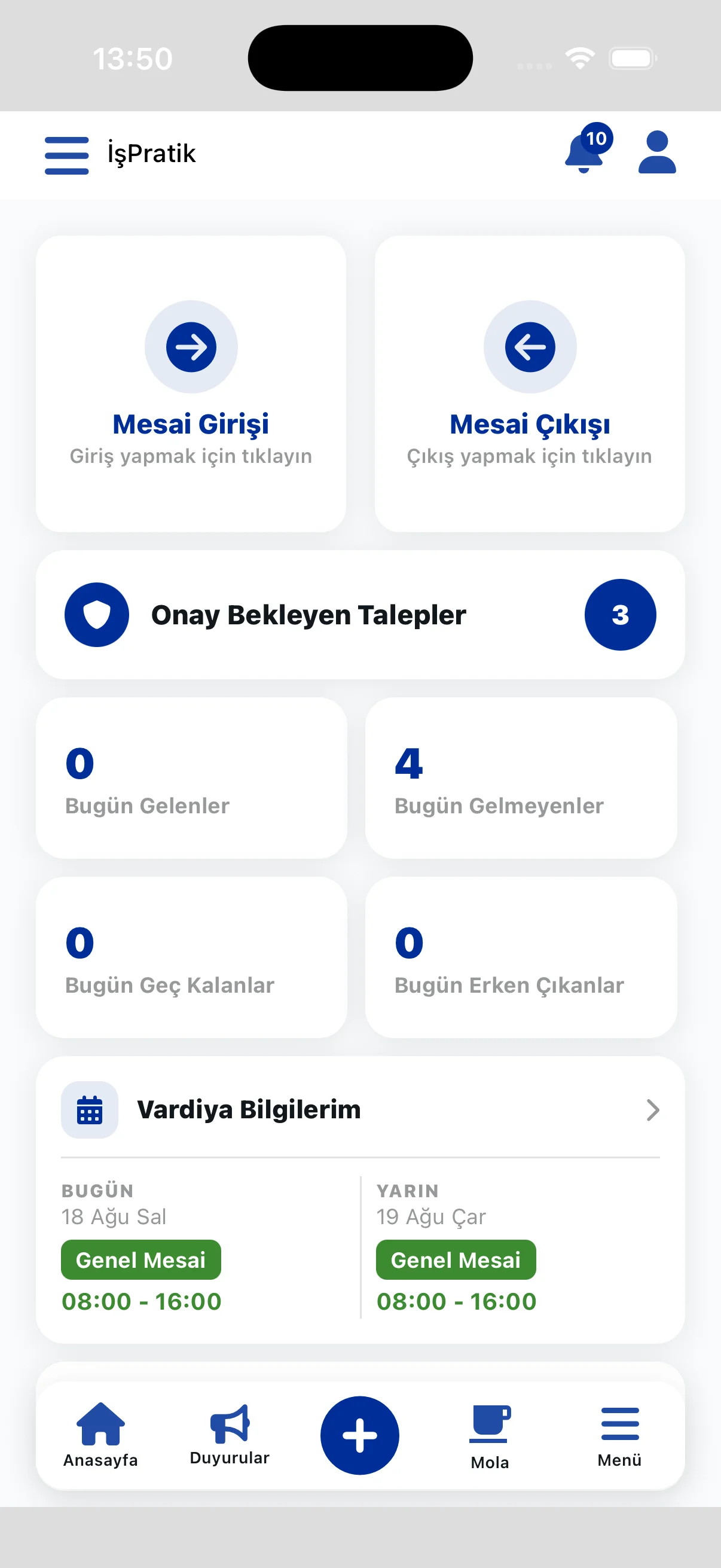Switch to the Mola tab

(490, 1436)
